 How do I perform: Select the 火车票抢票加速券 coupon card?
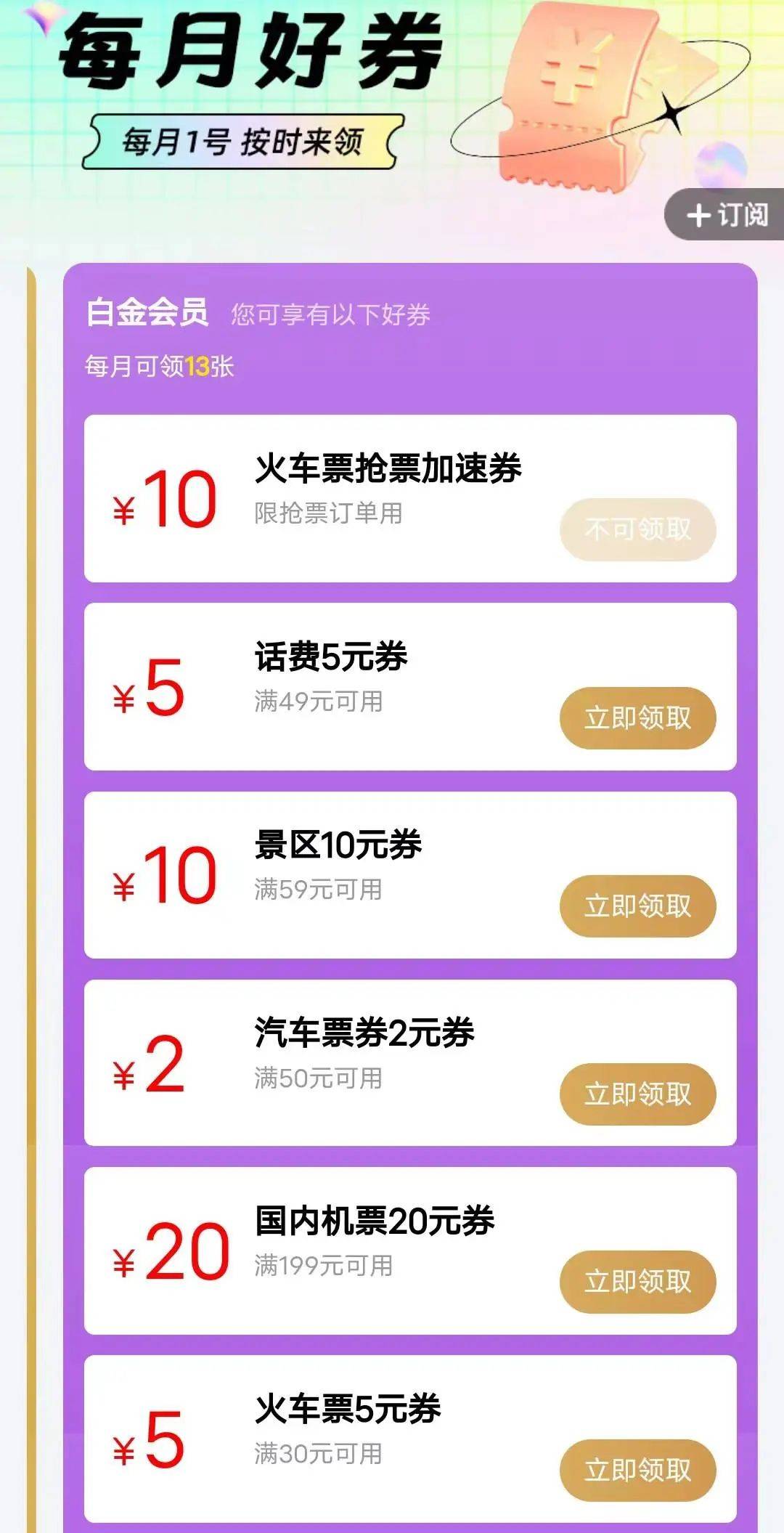pyautogui.click(x=410, y=498)
